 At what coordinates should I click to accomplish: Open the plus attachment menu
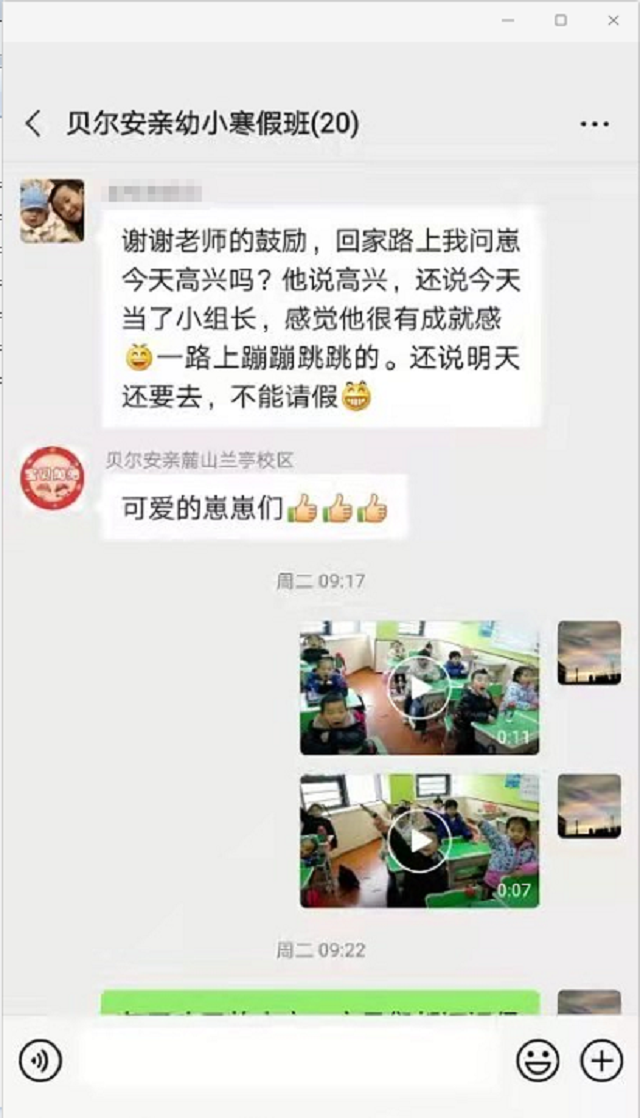[x=601, y=1060]
